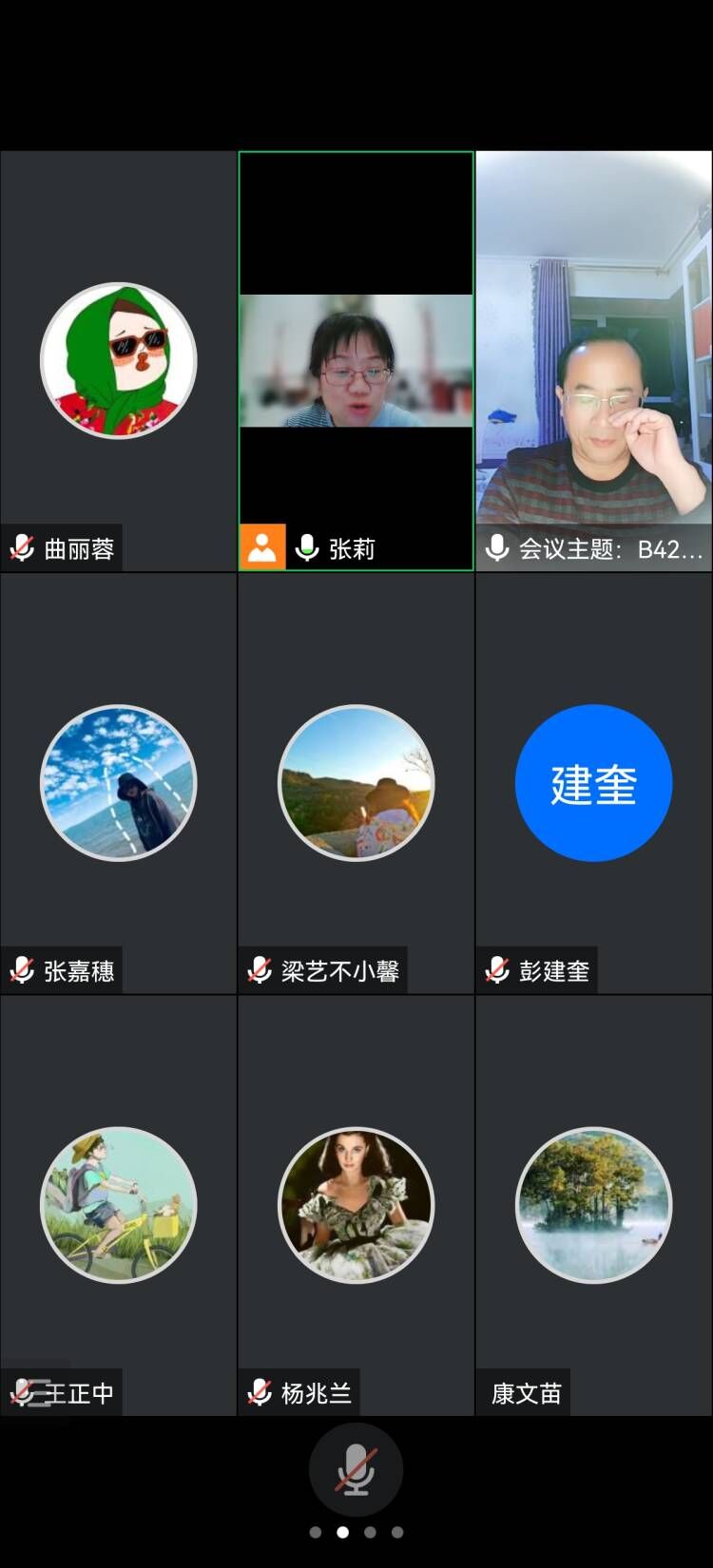Select 王正中's participant tile
The width and height of the screenshot is (713, 1568).
point(118,1205)
